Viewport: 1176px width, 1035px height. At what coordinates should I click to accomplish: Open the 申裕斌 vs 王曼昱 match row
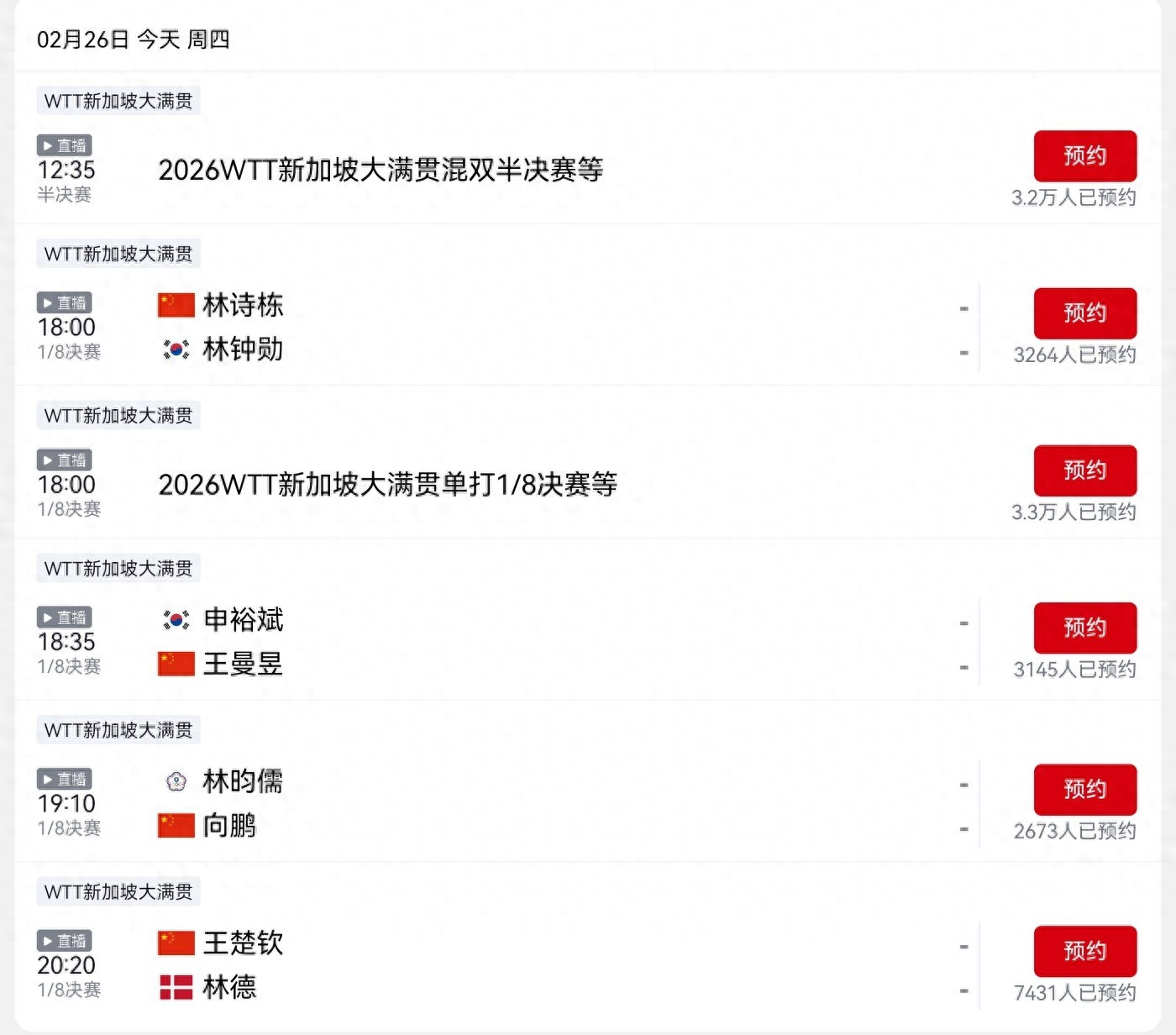[x=504, y=643]
